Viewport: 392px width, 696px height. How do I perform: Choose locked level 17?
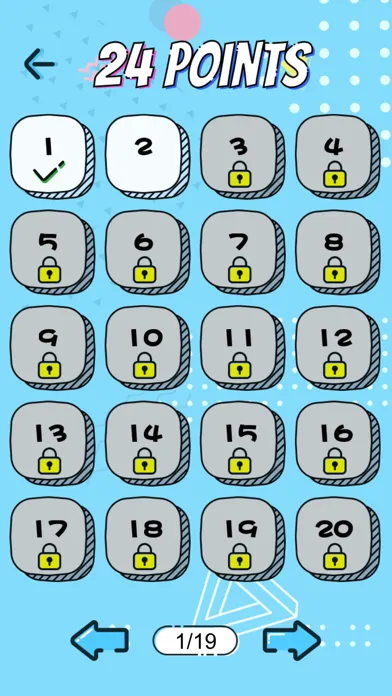[x=52, y=539]
